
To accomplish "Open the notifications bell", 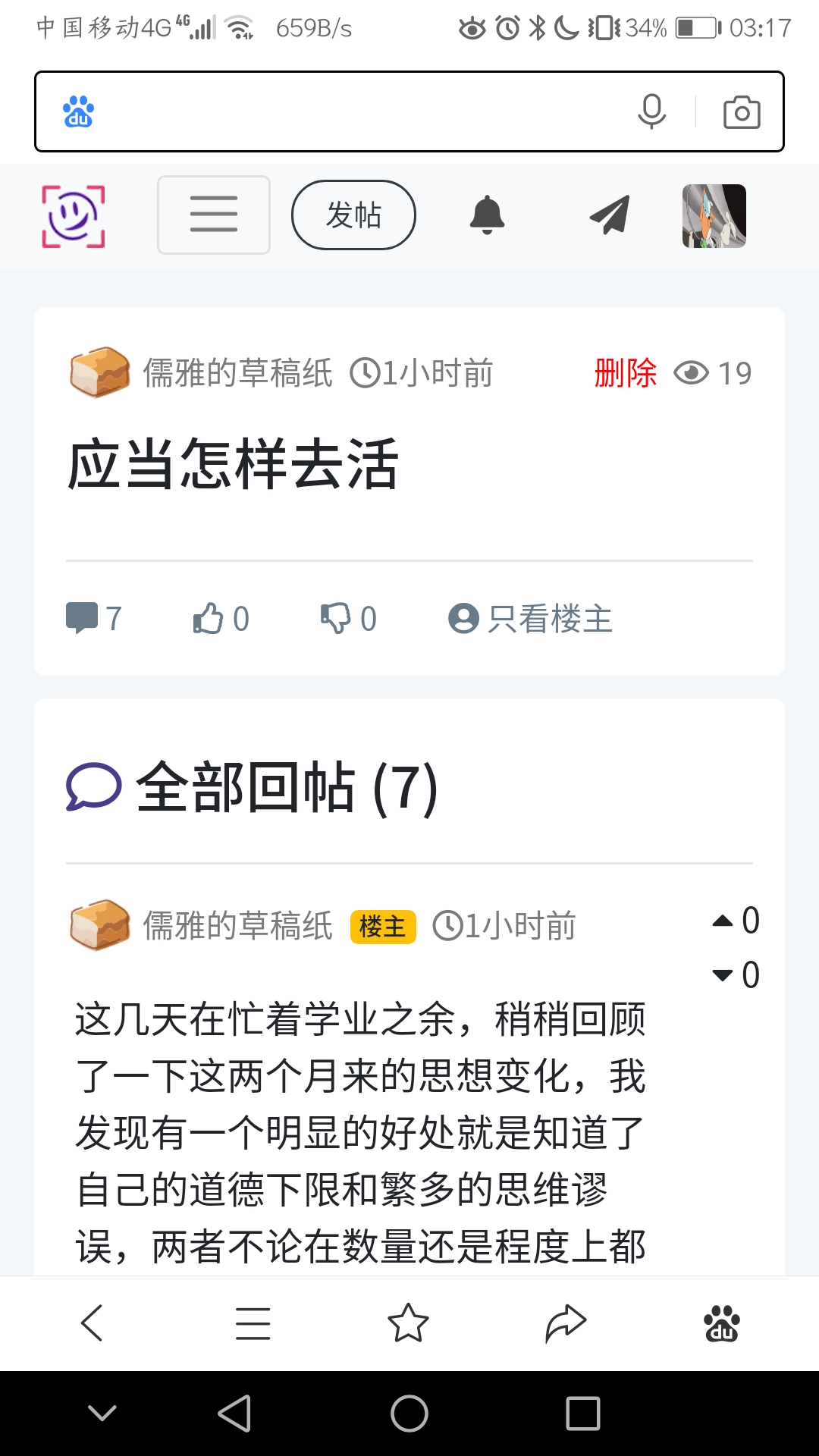I will (x=487, y=215).
